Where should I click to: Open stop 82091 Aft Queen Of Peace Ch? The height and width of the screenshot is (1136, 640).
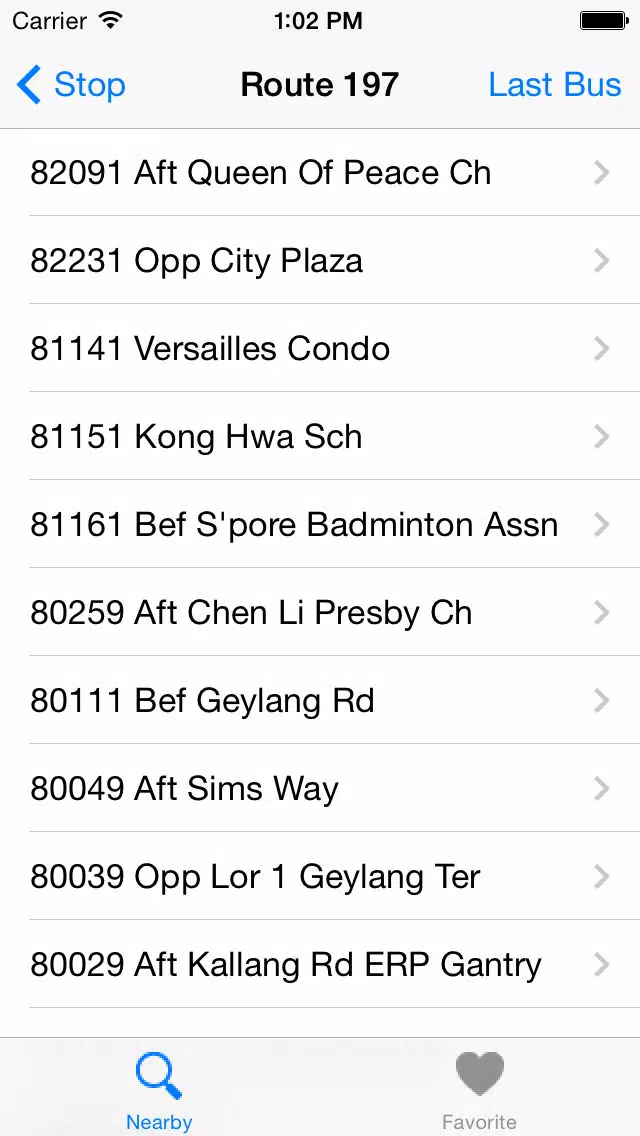point(320,172)
